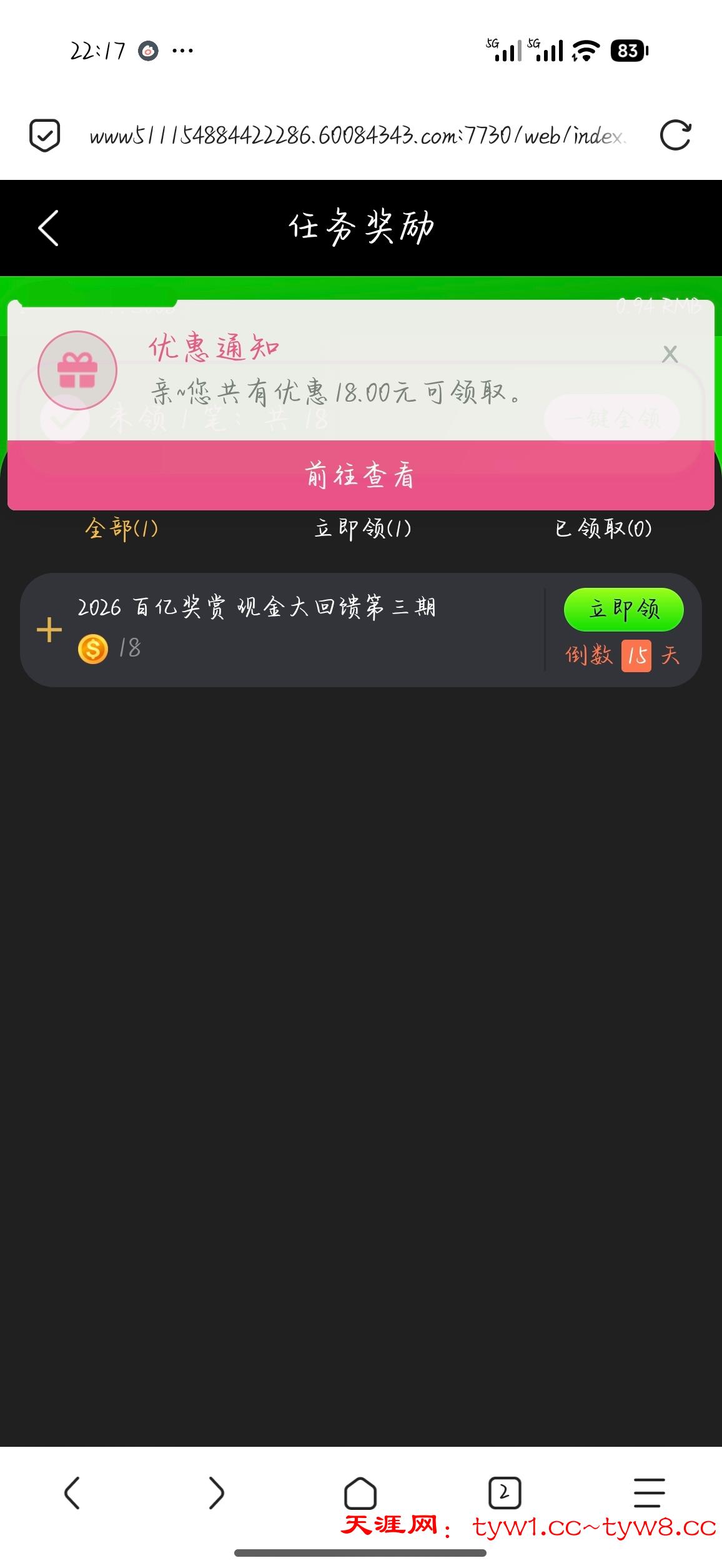Open the browser tabs switcher
The height and width of the screenshot is (1568, 722).
click(504, 1493)
